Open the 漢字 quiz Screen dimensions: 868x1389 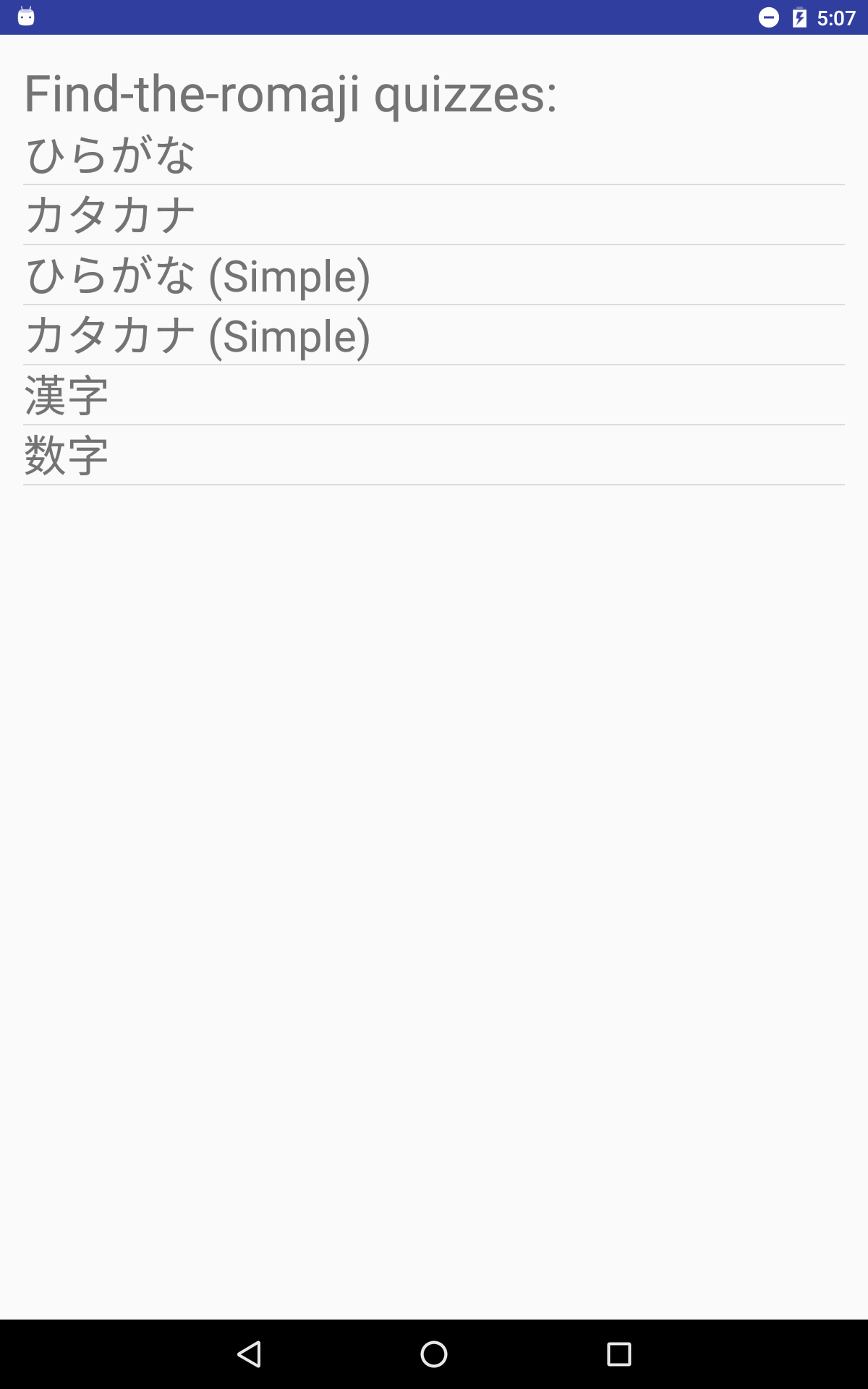click(x=434, y=395)
